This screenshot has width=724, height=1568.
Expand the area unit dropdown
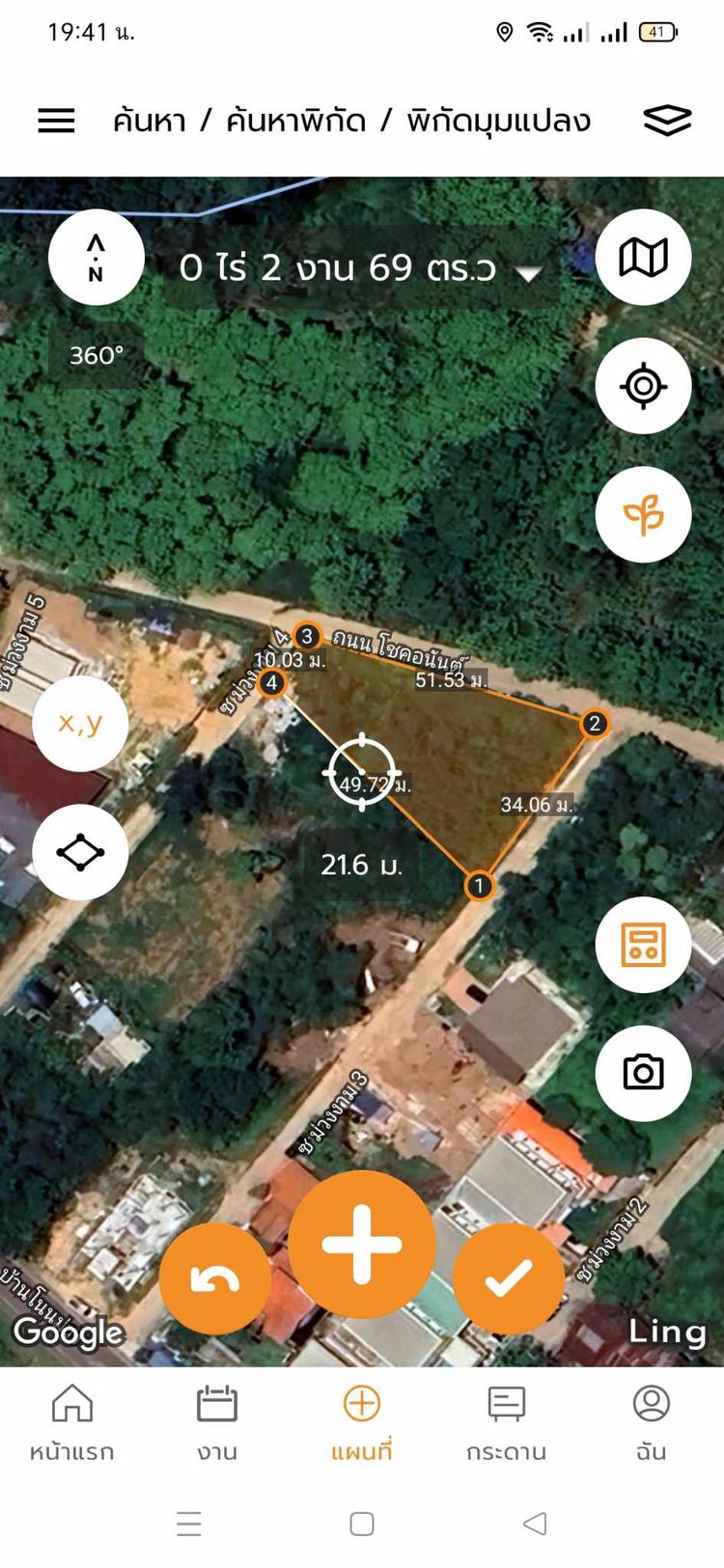pos(528,274)
